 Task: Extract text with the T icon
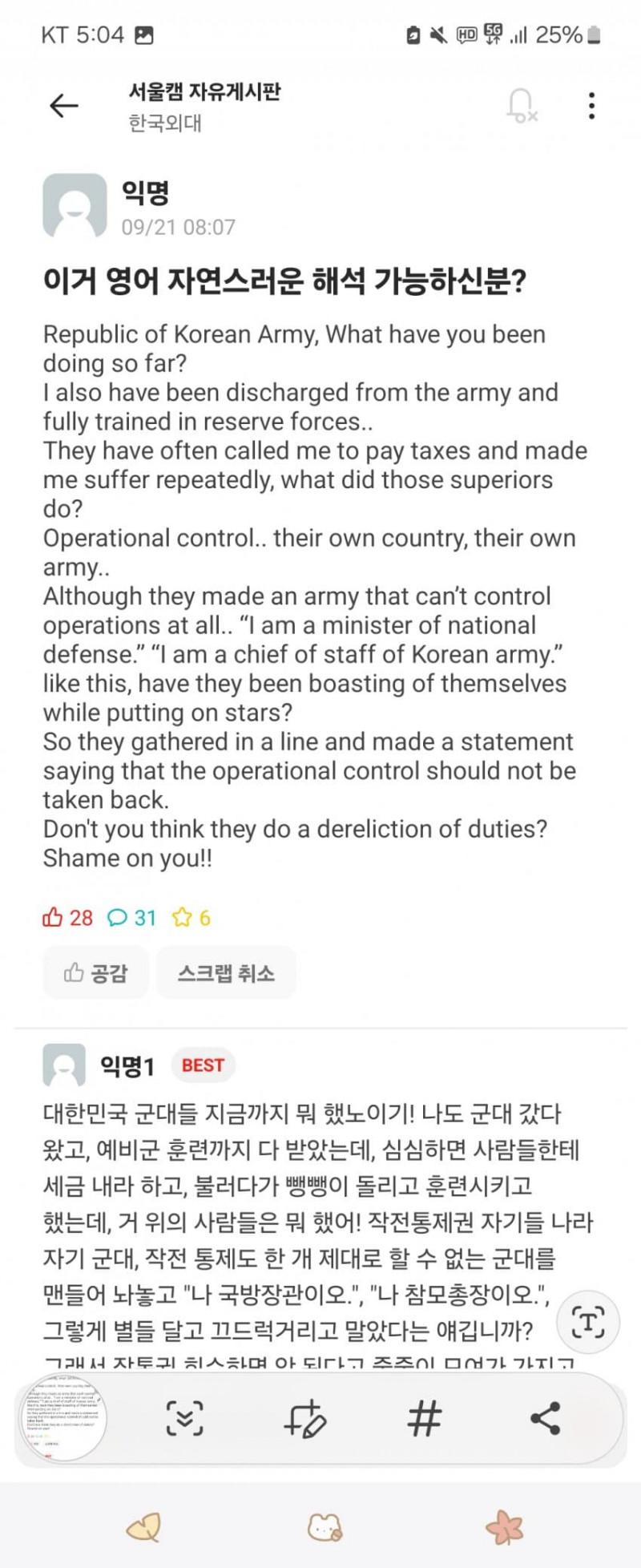coord(587,1322)
